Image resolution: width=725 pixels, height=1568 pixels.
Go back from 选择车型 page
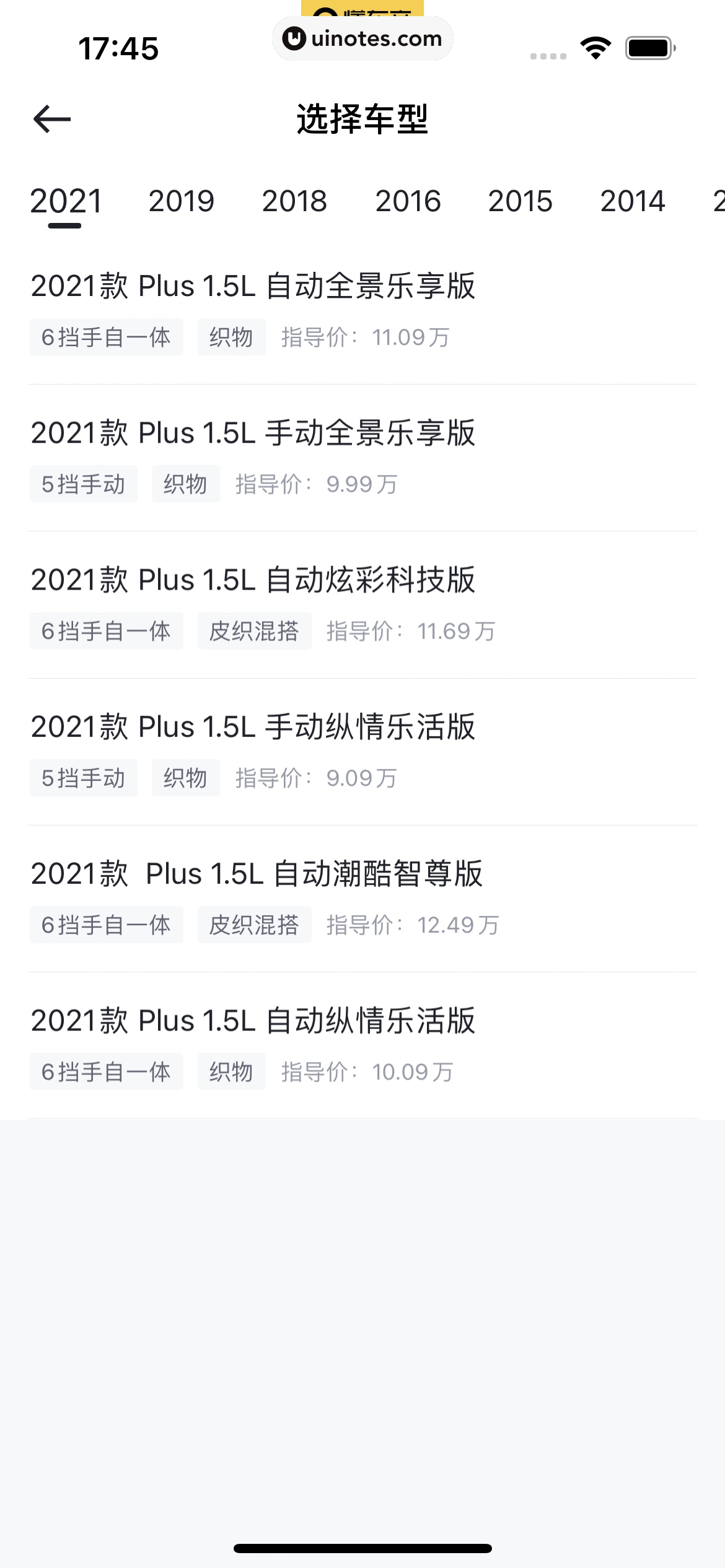pos(52,119)
